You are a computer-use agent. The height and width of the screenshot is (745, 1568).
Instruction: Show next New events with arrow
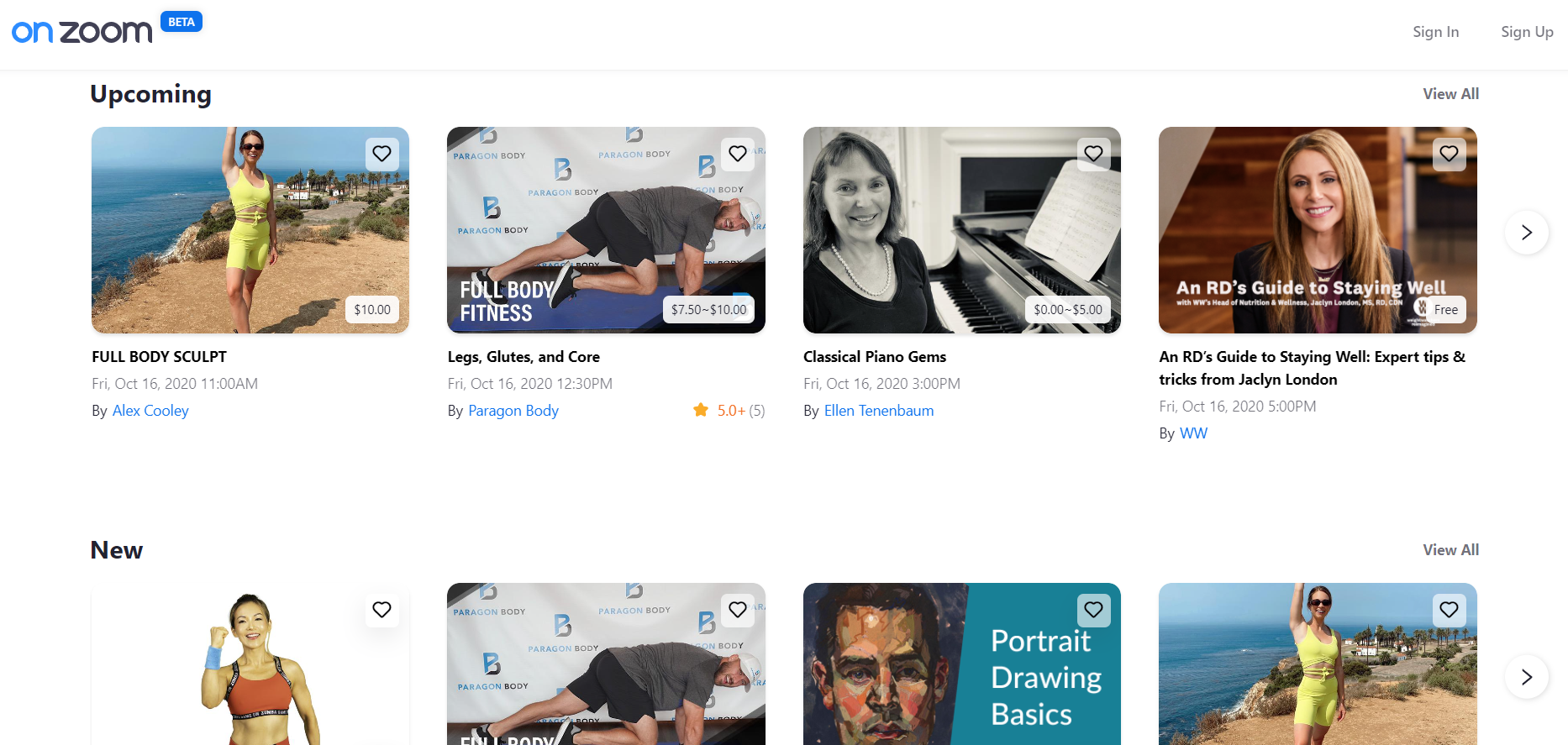(1526, 677)
